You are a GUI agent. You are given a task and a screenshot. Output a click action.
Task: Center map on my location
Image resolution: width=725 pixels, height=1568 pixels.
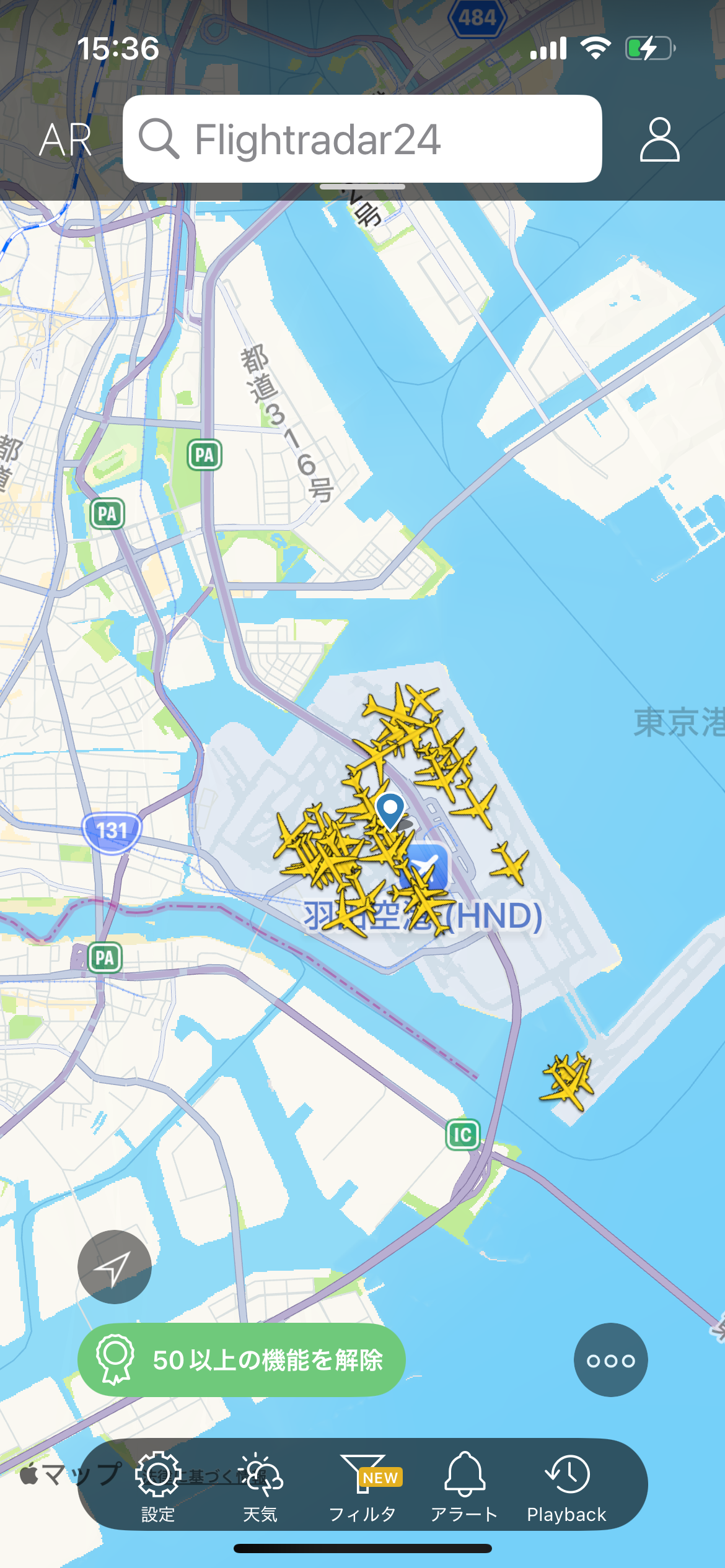point(114,1266)
